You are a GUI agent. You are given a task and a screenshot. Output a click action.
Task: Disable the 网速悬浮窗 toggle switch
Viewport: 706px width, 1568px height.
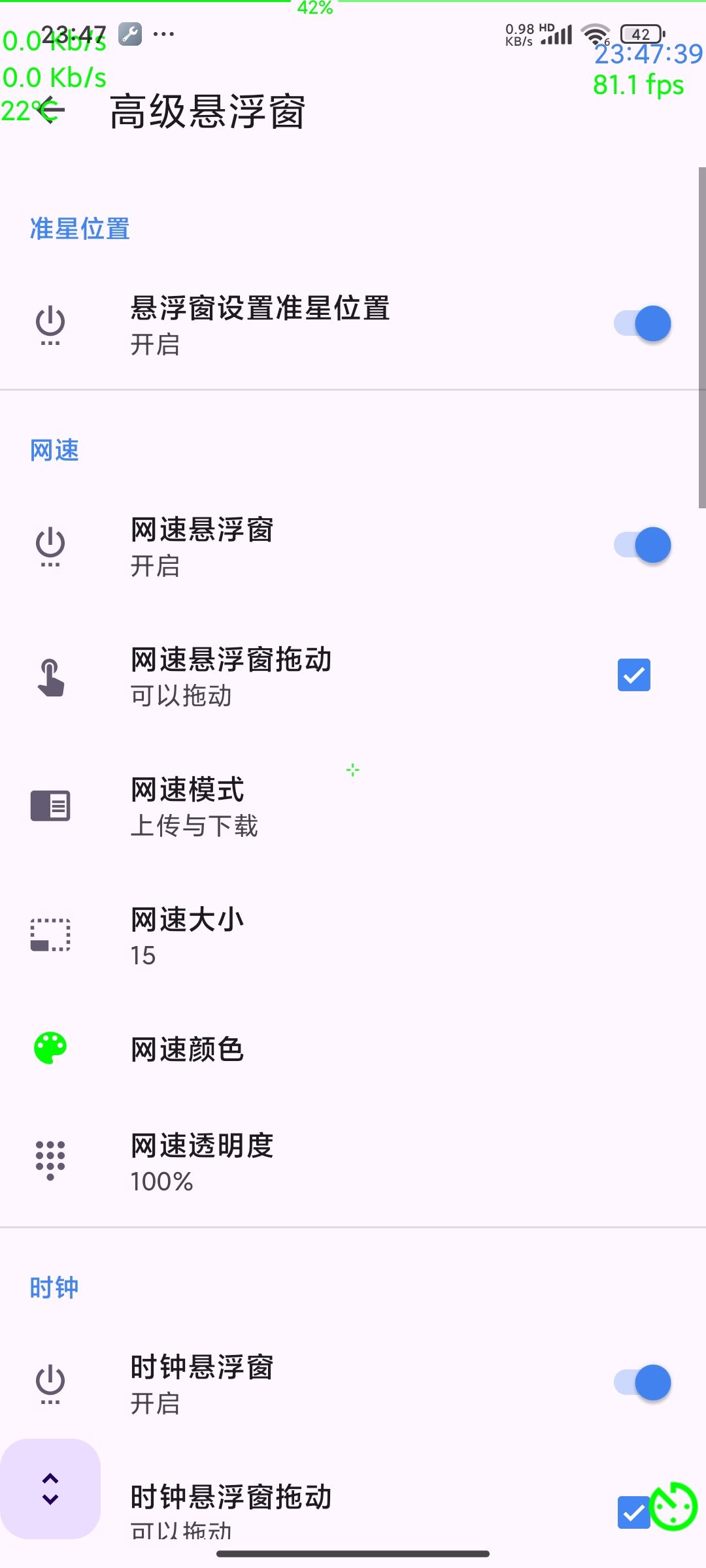643,544
